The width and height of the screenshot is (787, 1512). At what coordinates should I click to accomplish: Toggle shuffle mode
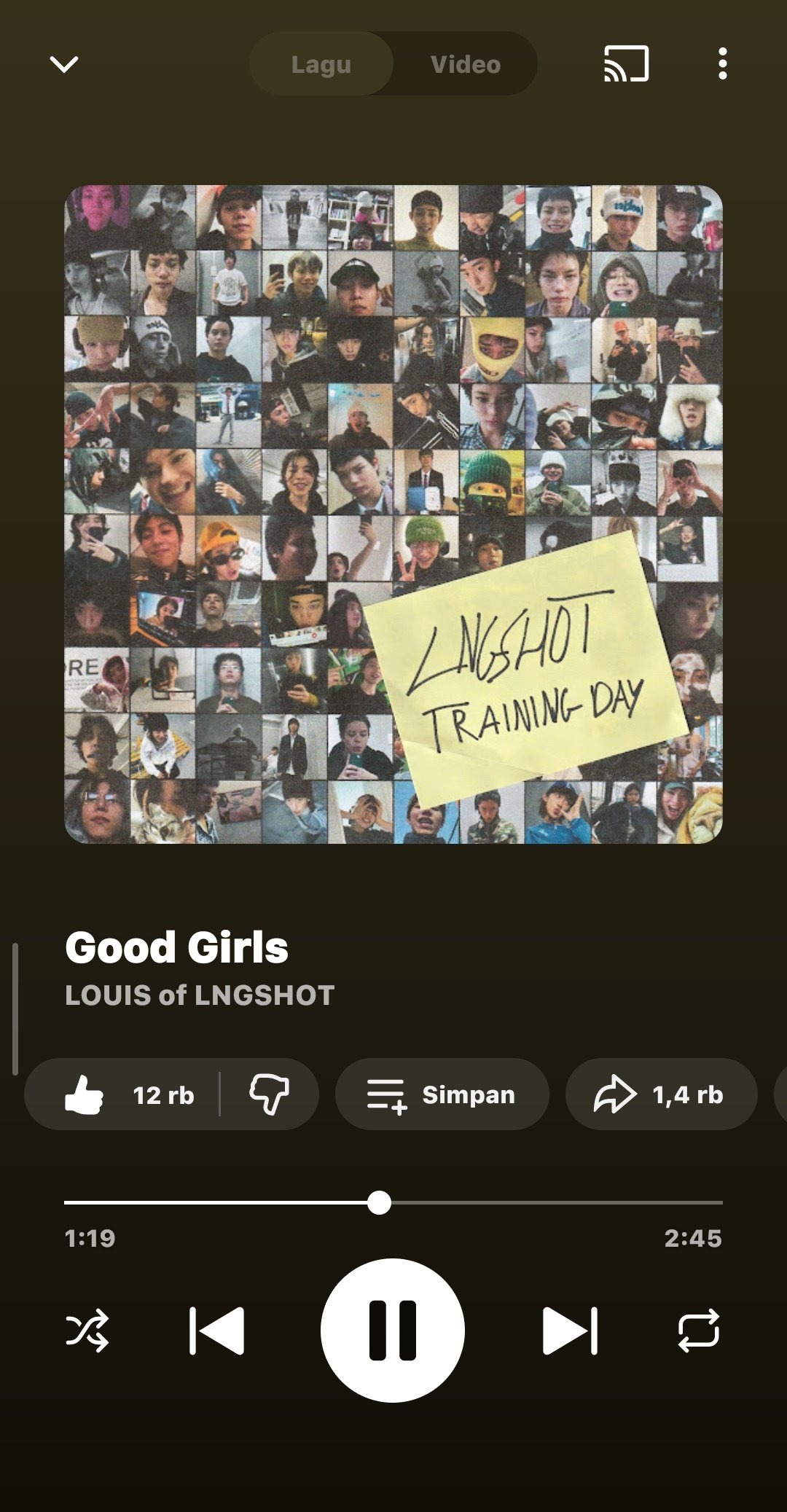click(x=87, y=1331)
